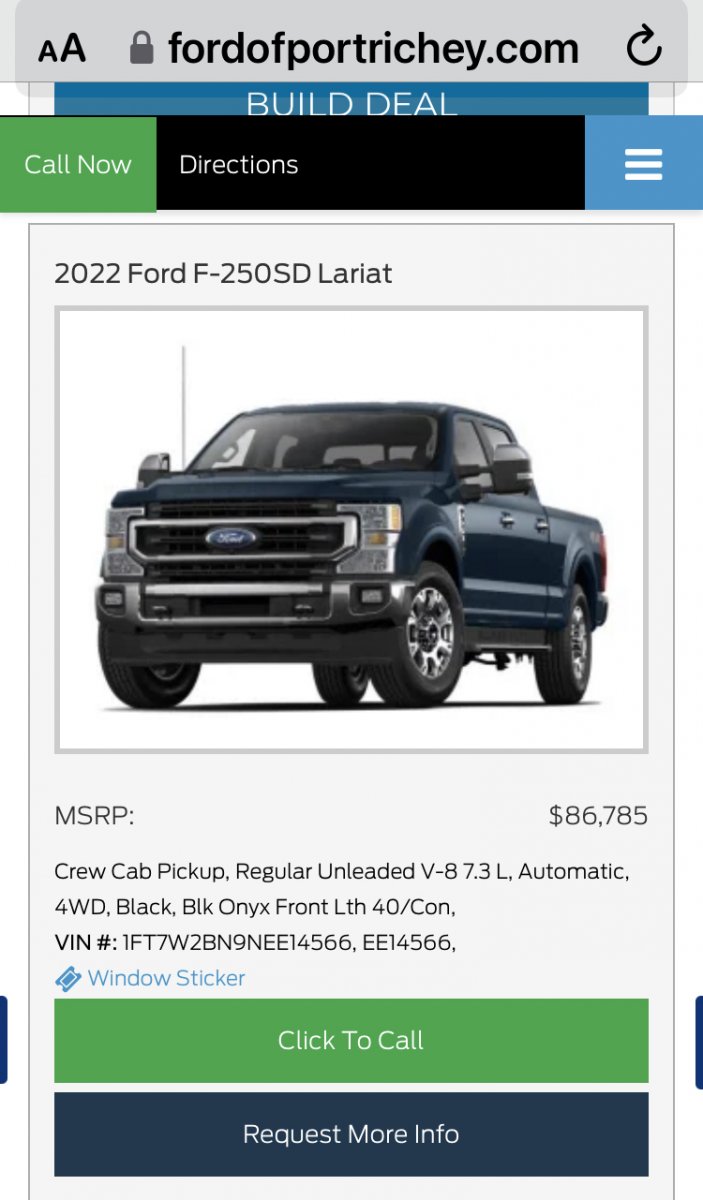The height and width of the screenshot is (1200, 703).
Task: Reload the page with refresh icon
Action: 643,47
